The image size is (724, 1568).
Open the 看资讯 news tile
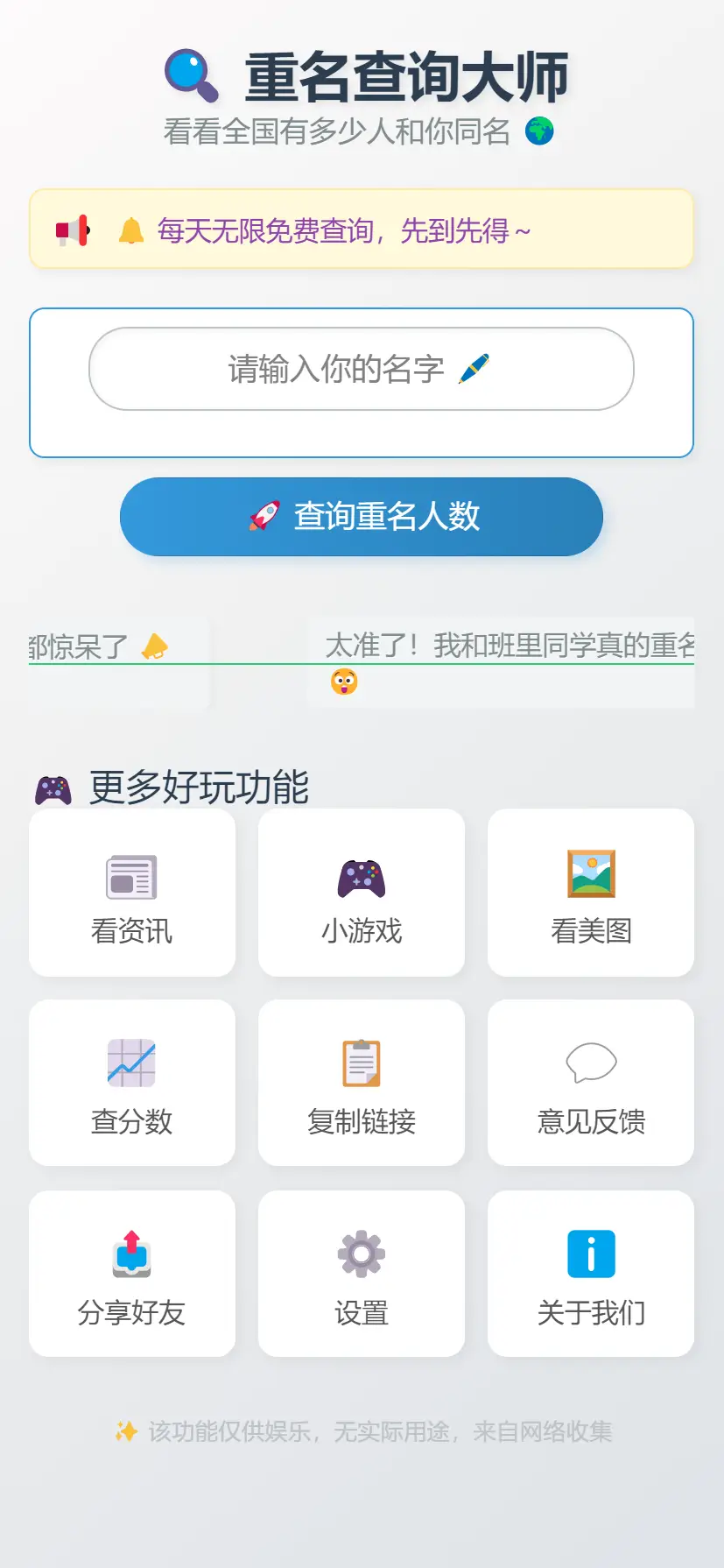coord(132,893)
